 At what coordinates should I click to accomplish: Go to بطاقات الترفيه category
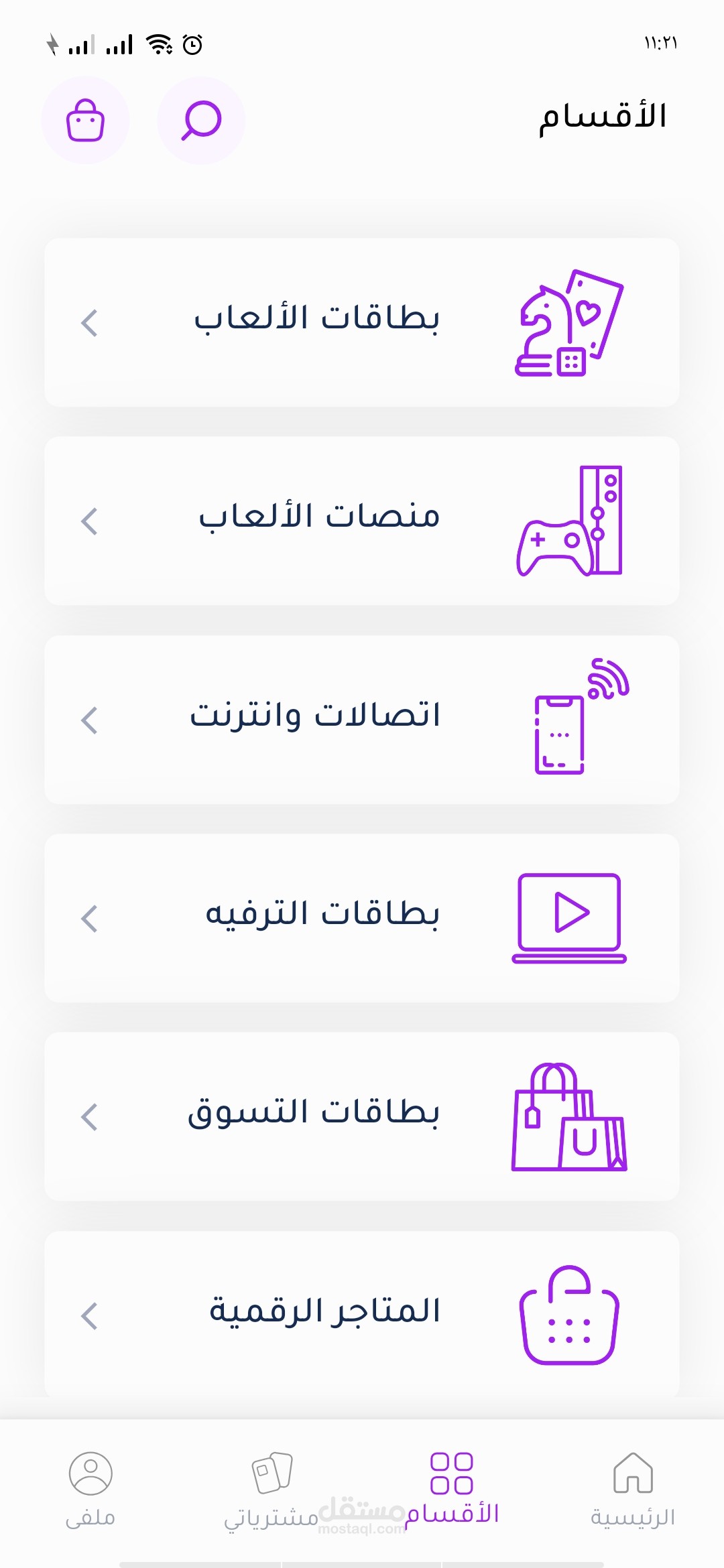(x=362, y=917)
